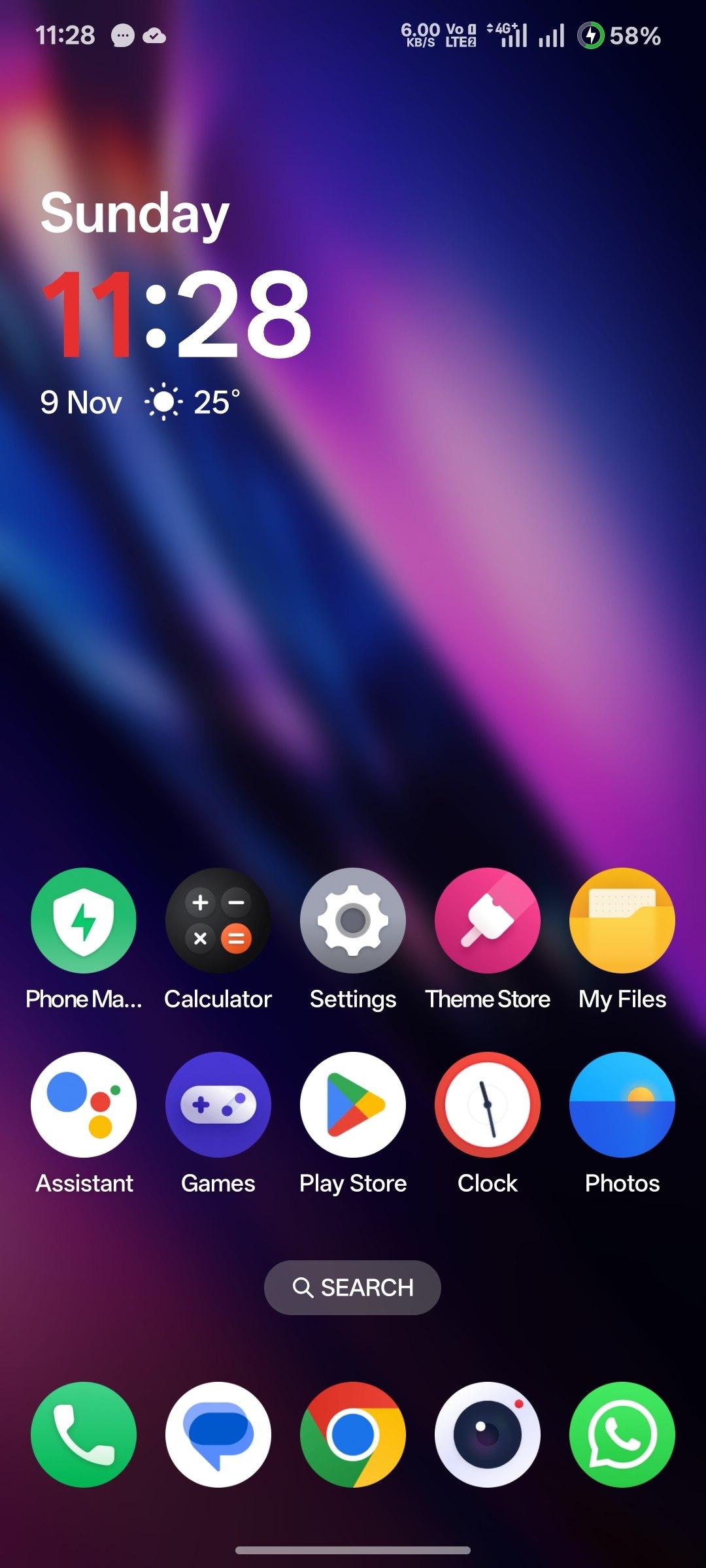Screen dimensions: 706x1568
Task: Tap the home screen clock widget
Action: click(176, 314)
